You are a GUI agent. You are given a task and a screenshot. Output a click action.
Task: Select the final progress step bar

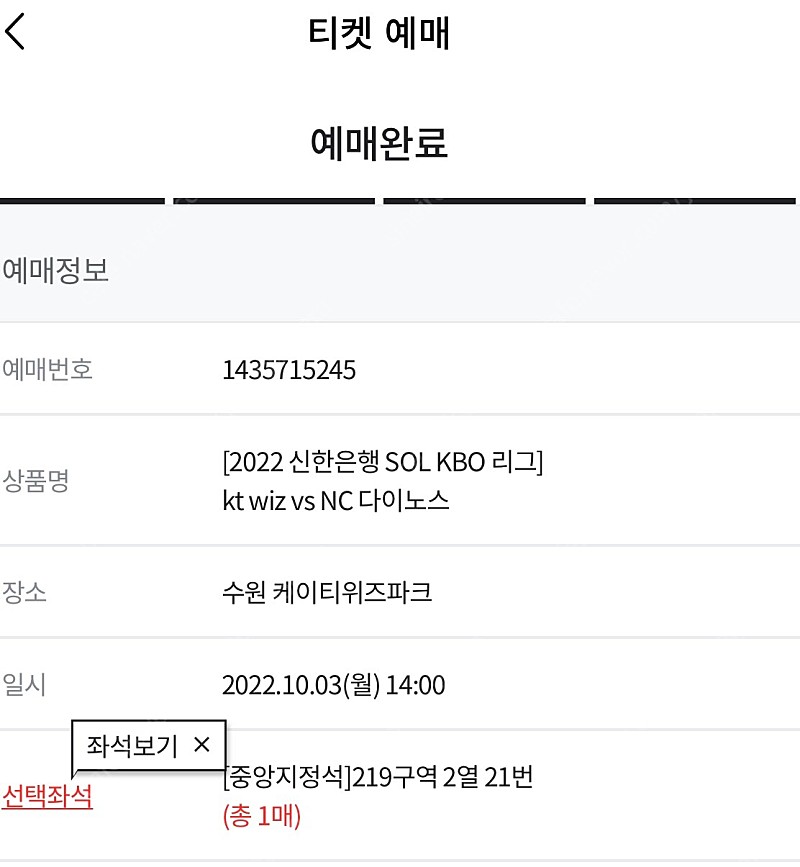pos(697,201)
